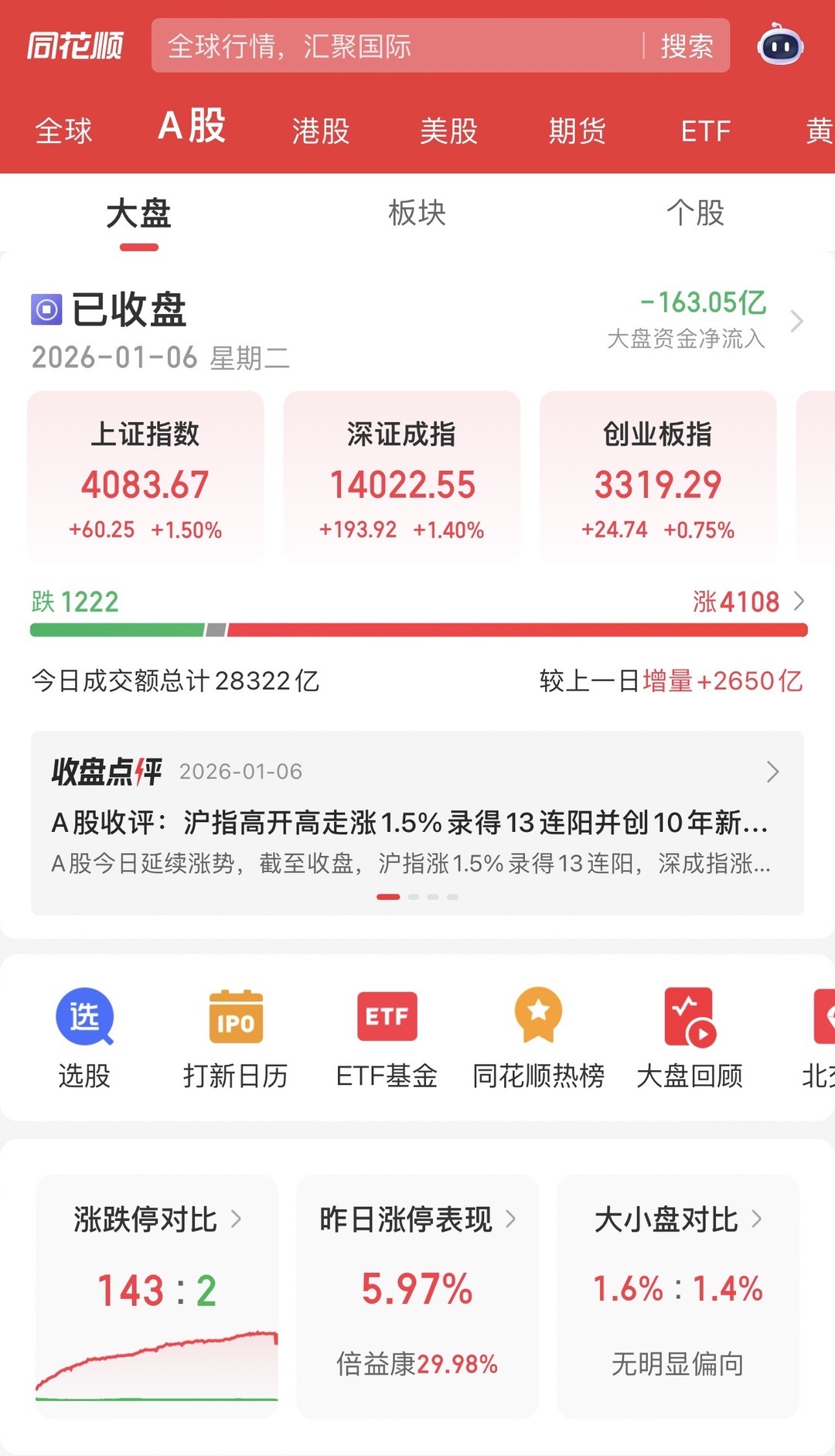Image resolution: width=835 pixels, height=1456 pixels.
Task: Switch to the 板块 sub-tab
Action: pyautogui.click(x=417, y=213)
